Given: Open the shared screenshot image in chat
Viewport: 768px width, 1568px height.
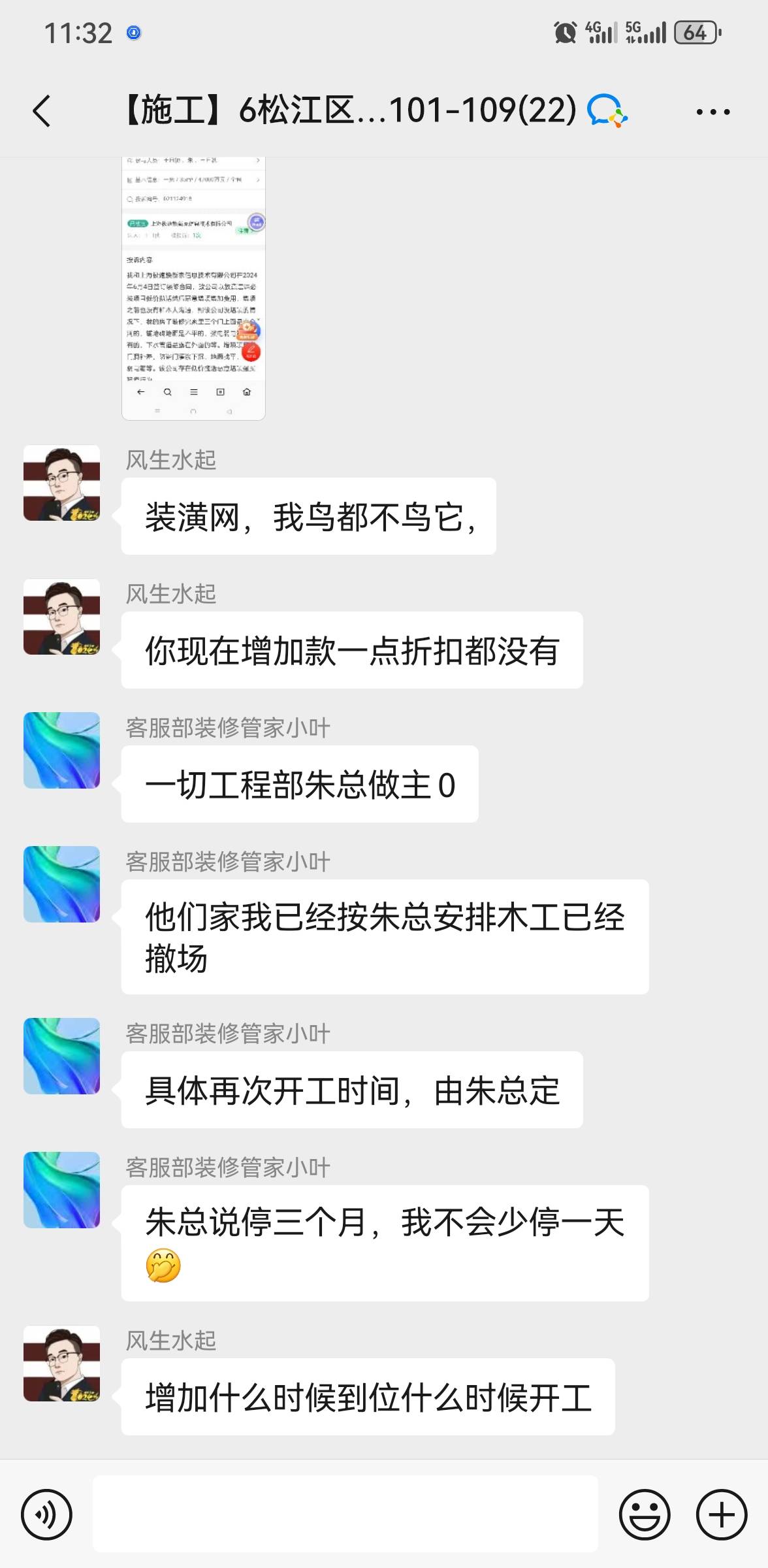Looking at the screenshot, I should click(x=193, y=288).
